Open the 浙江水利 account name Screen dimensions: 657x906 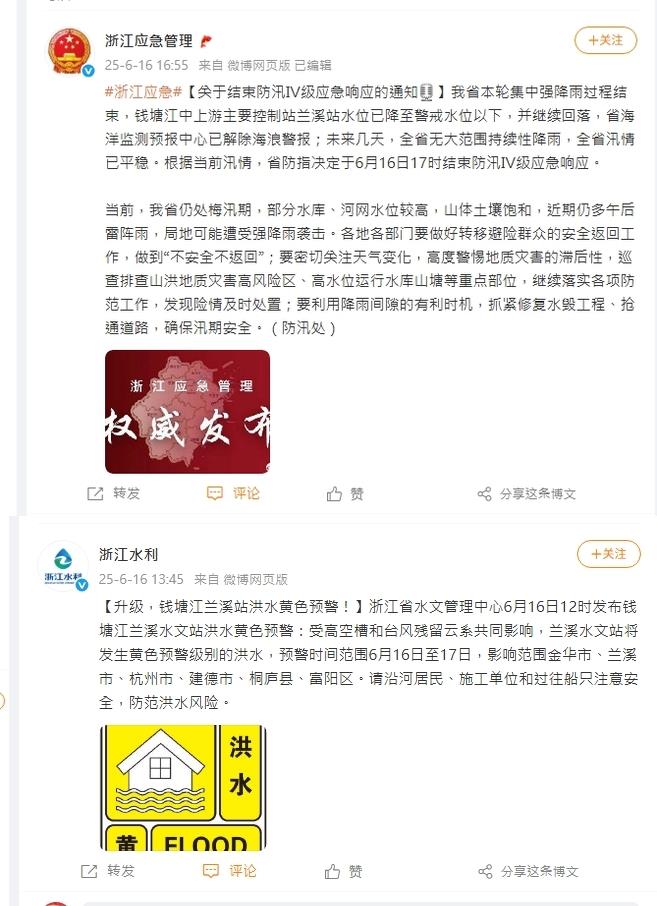(x=128, y=554)
